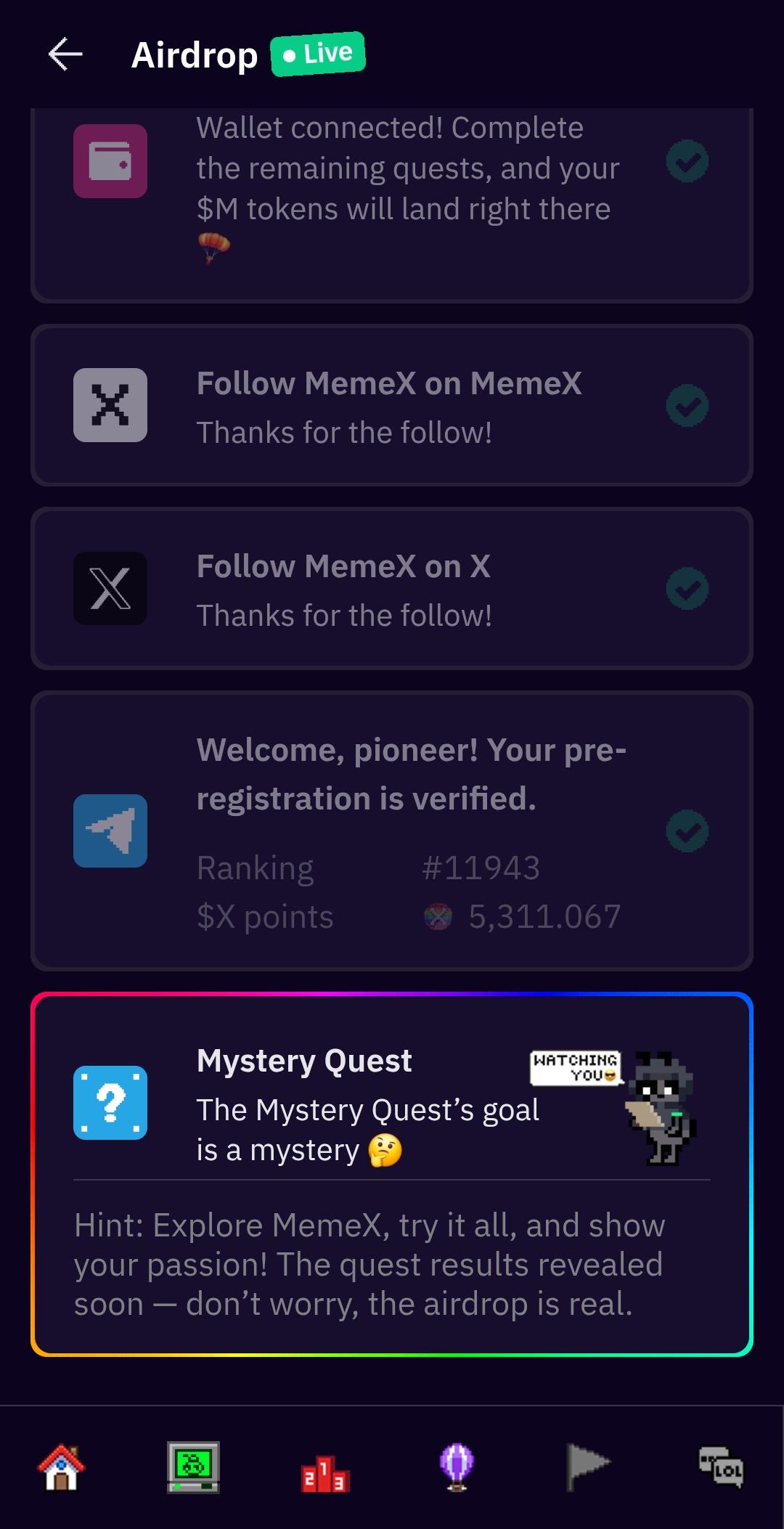Open the Follow MemeX on X quest

[392, 589]
